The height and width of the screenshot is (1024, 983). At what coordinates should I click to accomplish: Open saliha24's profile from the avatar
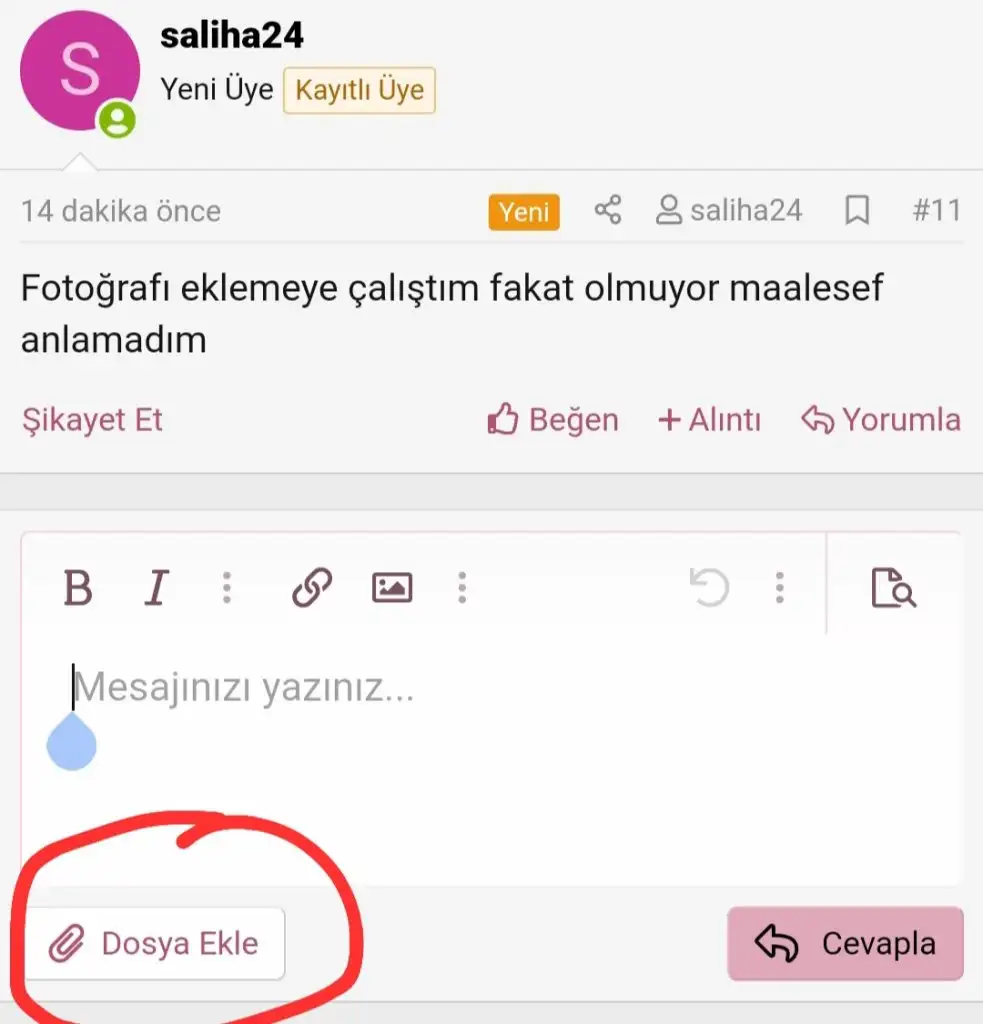[80, 71]
